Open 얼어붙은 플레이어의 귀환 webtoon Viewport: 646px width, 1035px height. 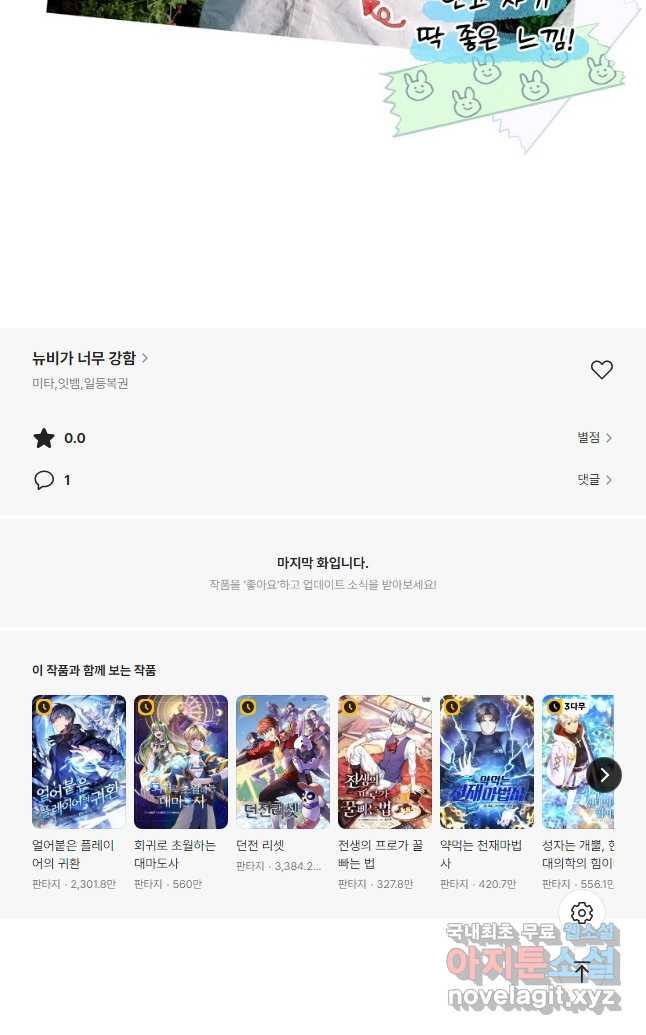[79, 762]
